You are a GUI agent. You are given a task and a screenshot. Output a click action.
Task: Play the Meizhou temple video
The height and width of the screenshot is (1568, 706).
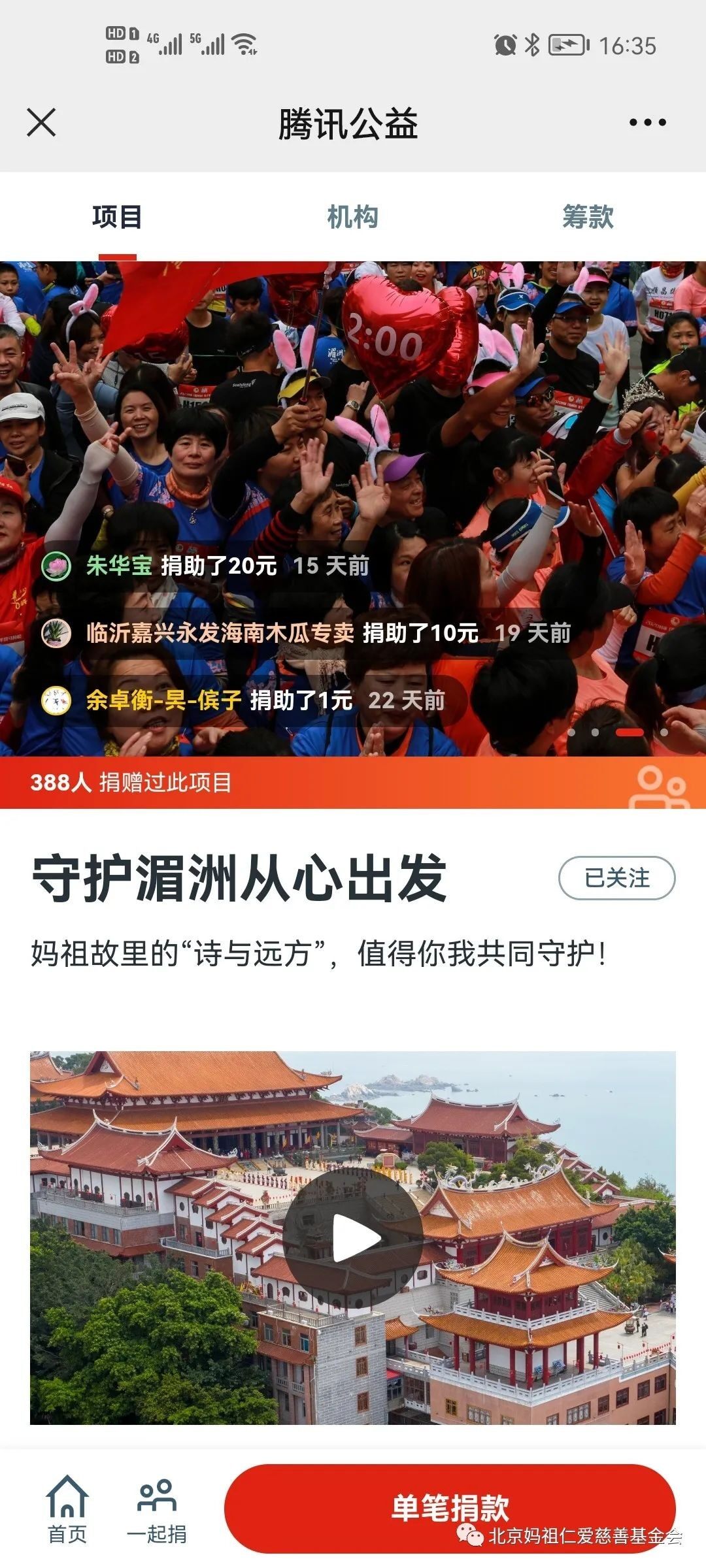coord(353,1238)
